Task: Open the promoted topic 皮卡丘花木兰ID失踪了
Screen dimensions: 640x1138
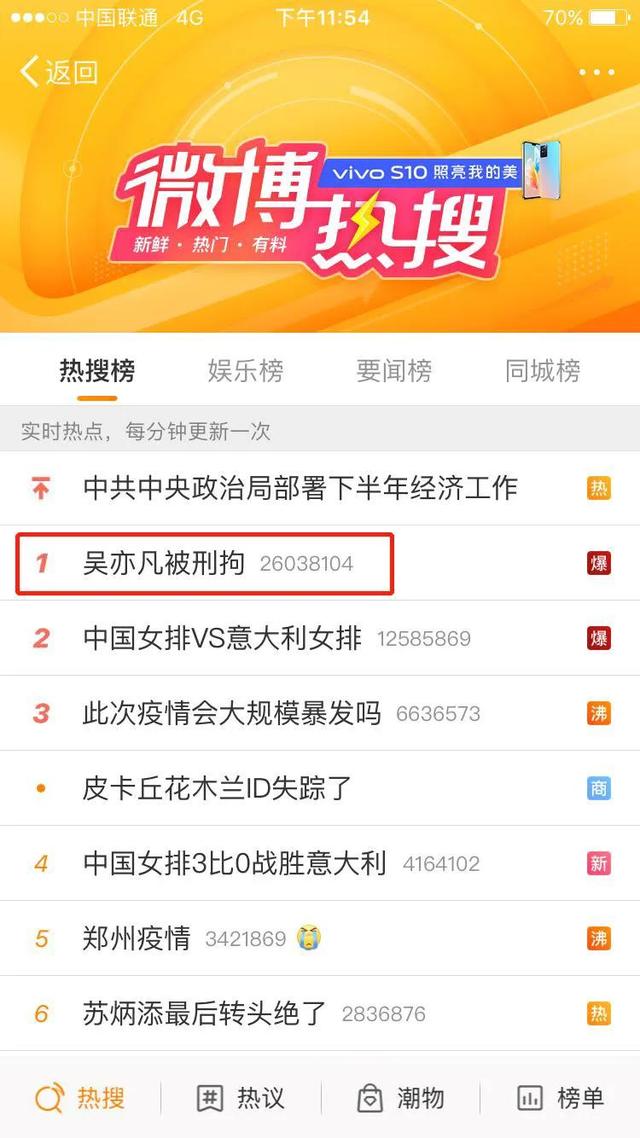Action: pyautogui.click(x=217, y=788)
